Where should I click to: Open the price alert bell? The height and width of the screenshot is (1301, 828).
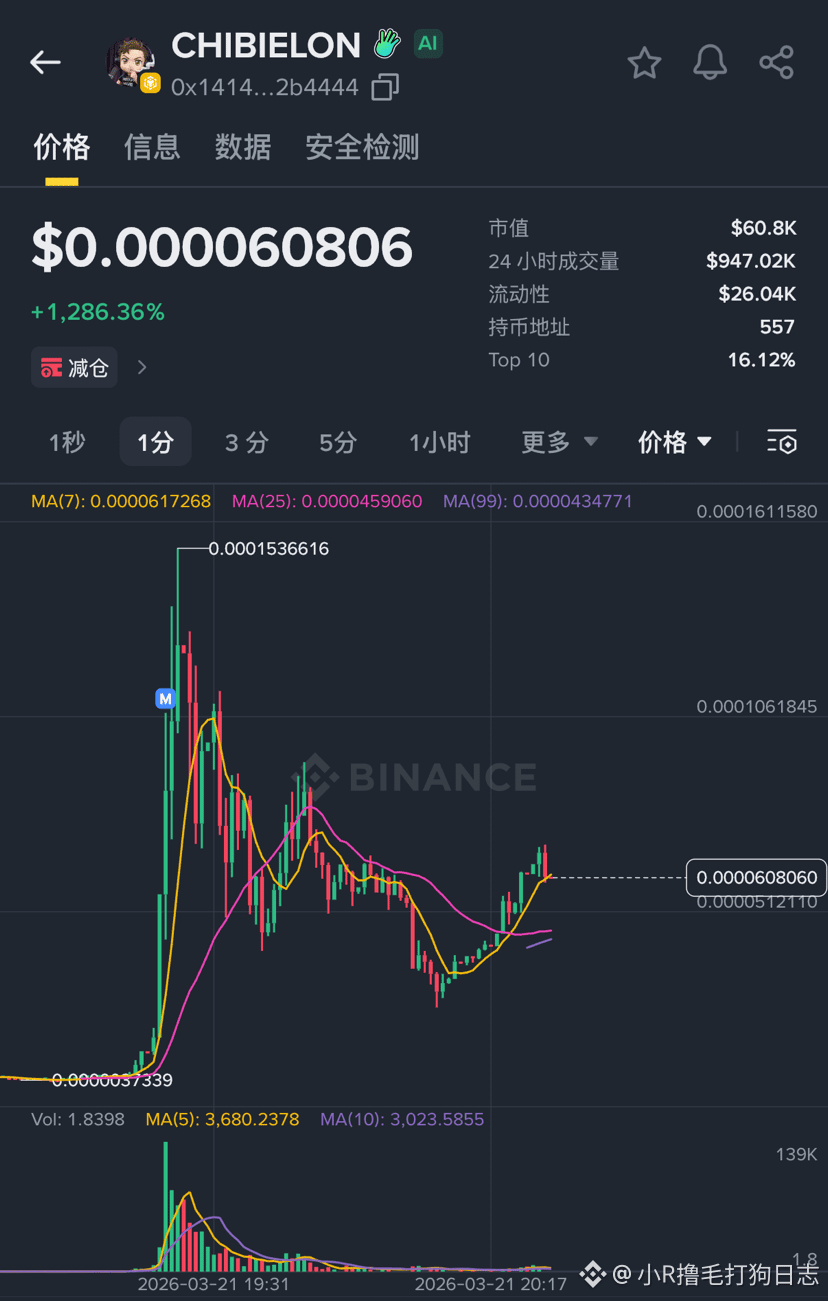tap(710, 63)
